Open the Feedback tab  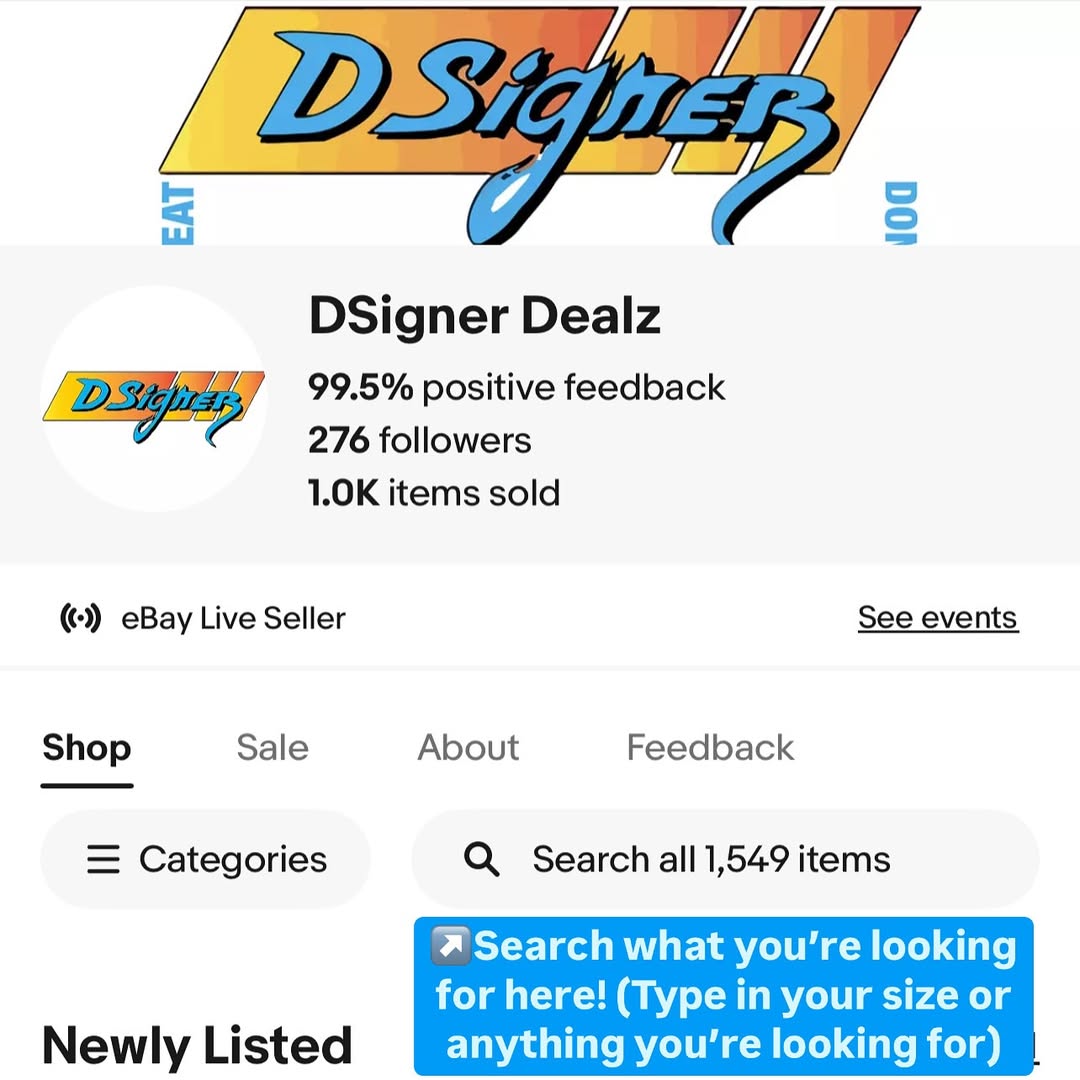point(710,748)
